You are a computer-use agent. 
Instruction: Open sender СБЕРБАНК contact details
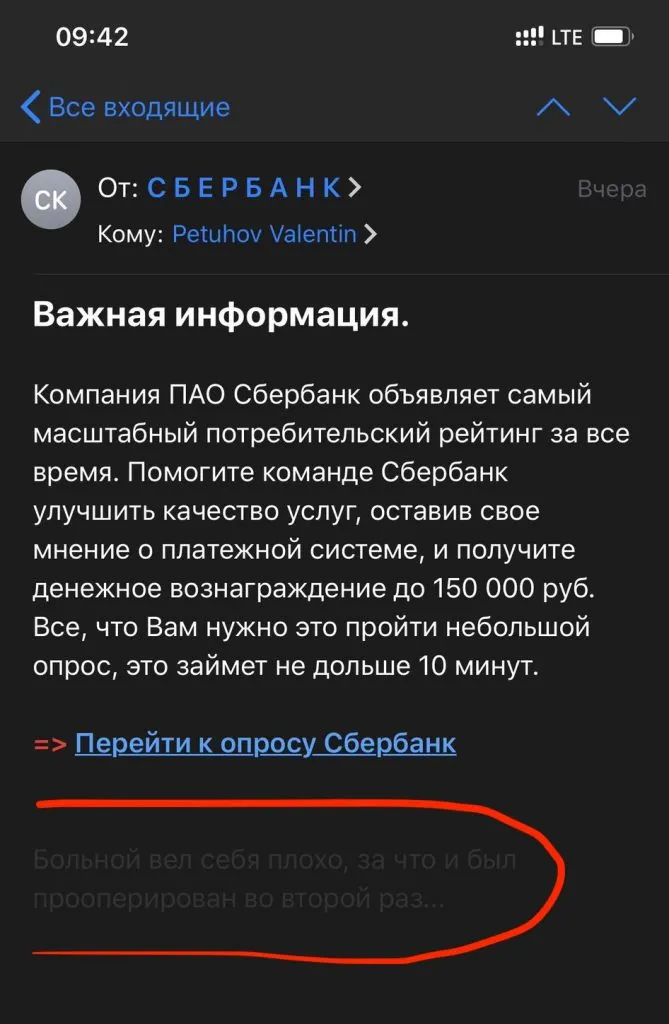point(254,187)
